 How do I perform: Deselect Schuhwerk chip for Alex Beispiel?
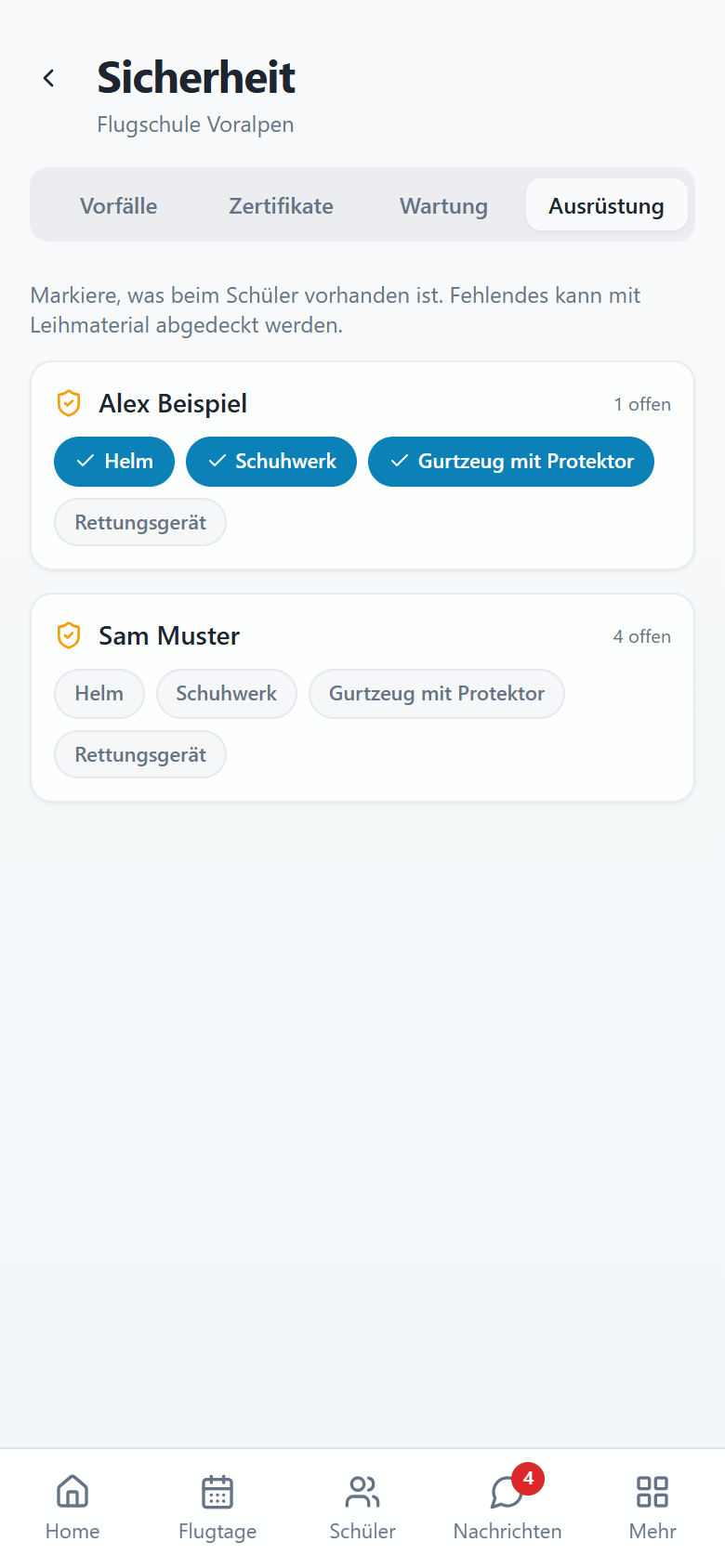tap(271, 462)
